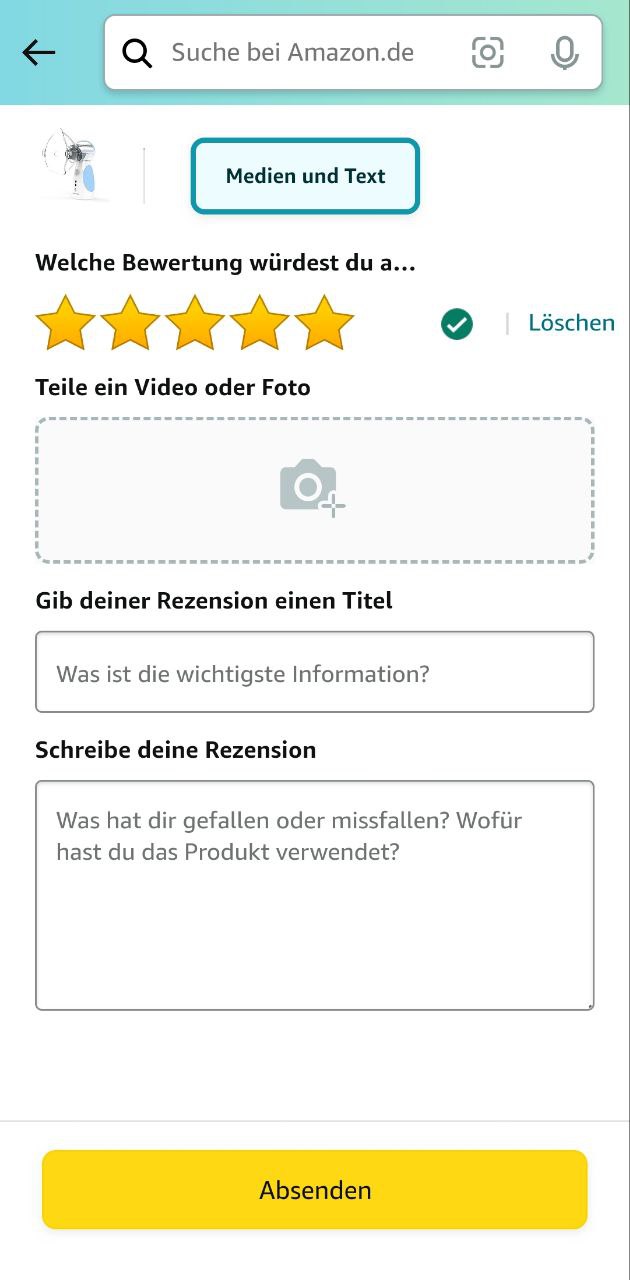Submit review with Absenden
630x1280 pixels.
click(x=314, y=1190)
